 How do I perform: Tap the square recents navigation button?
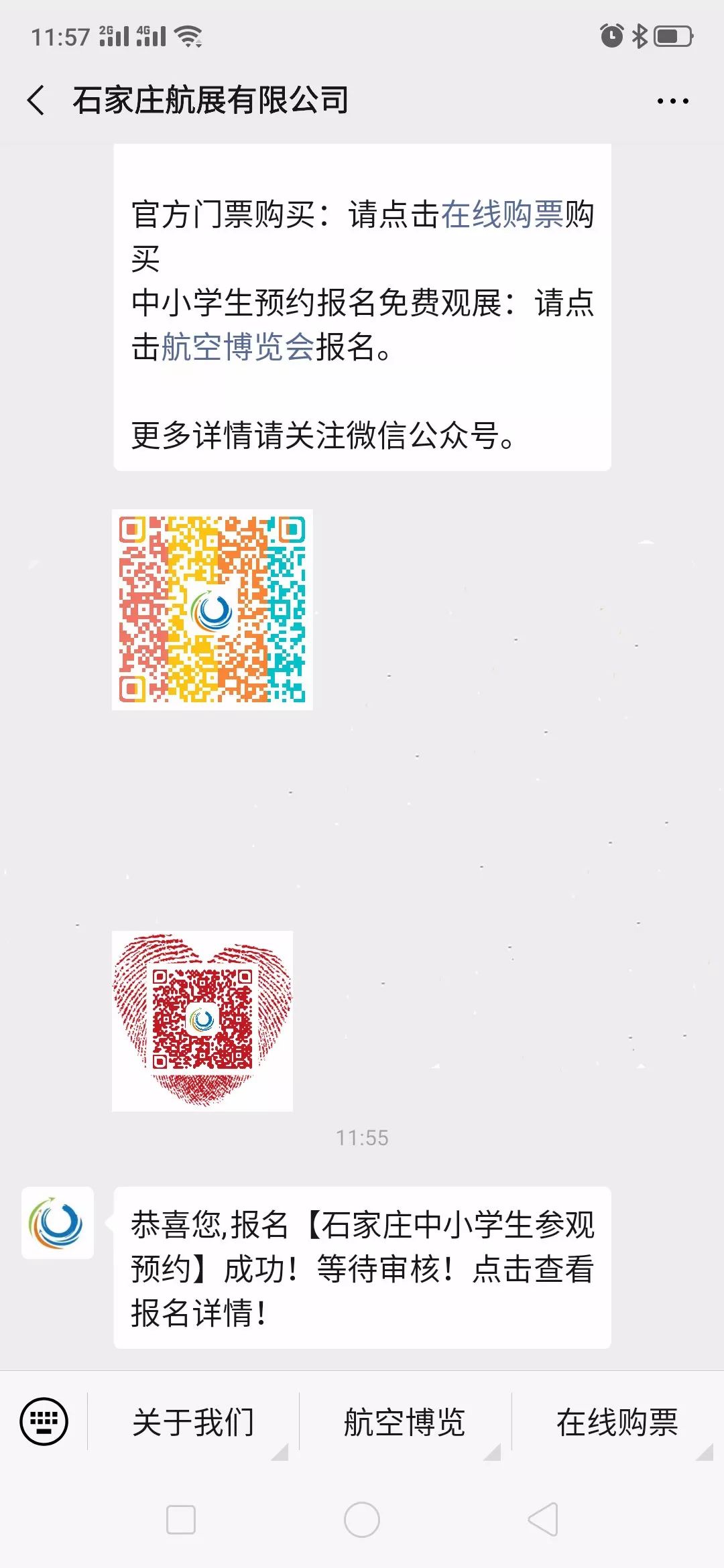point(181,1520)
